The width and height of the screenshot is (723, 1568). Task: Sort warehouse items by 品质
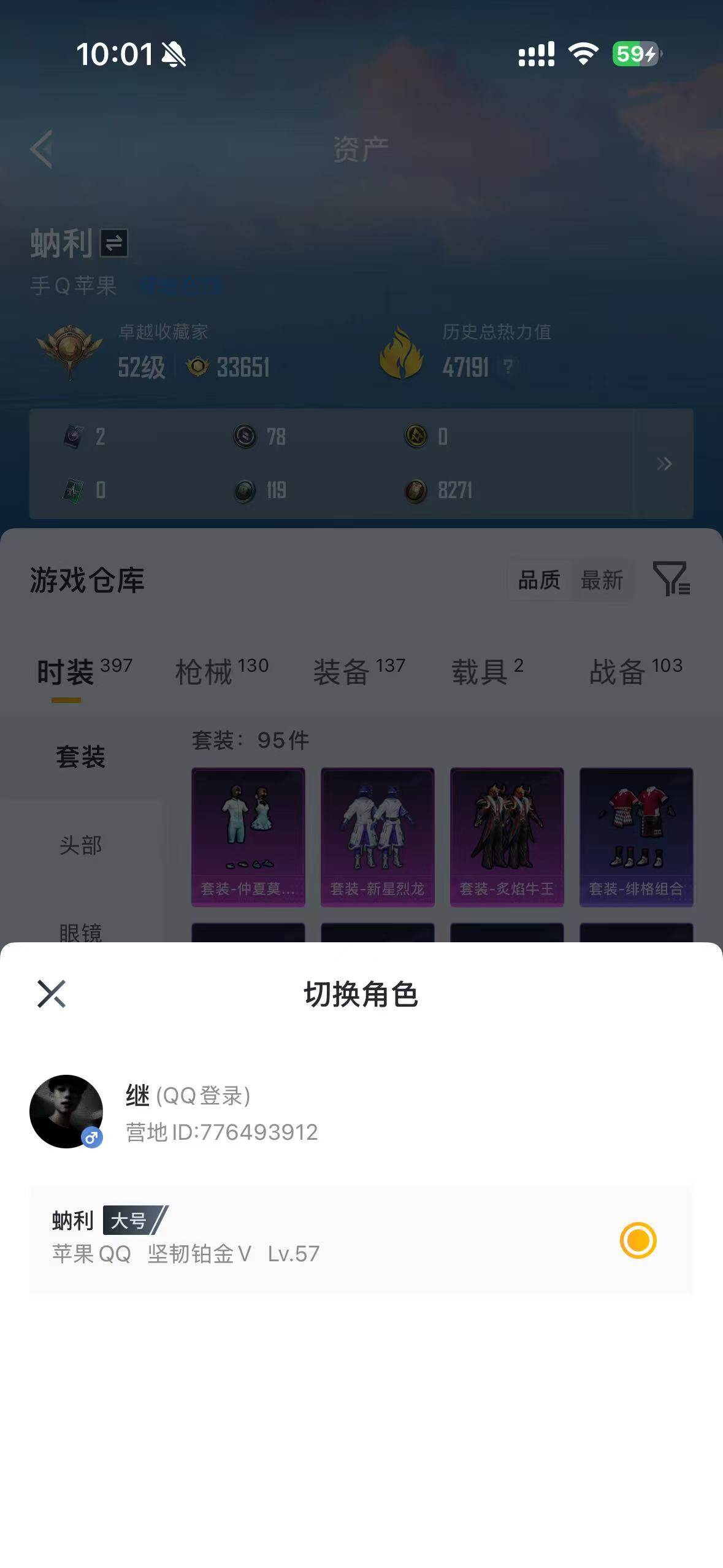click(x=538, y=580)
